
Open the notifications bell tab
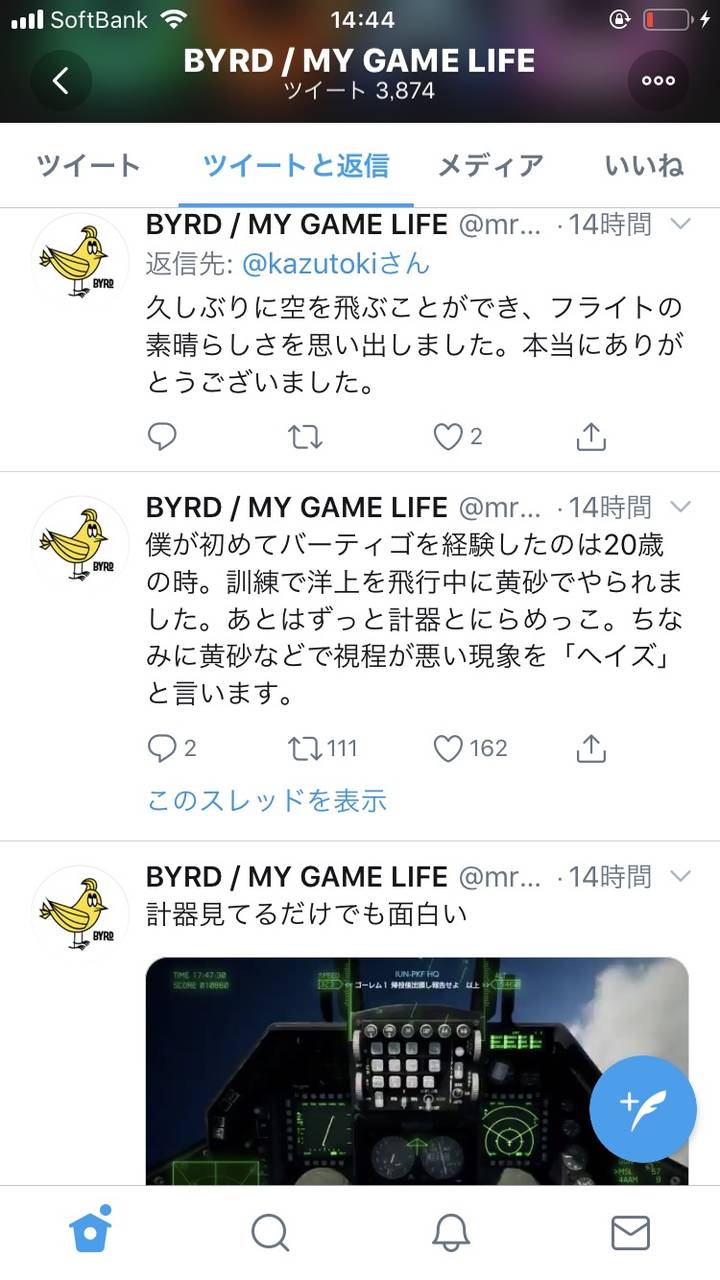click(451, 1233)
